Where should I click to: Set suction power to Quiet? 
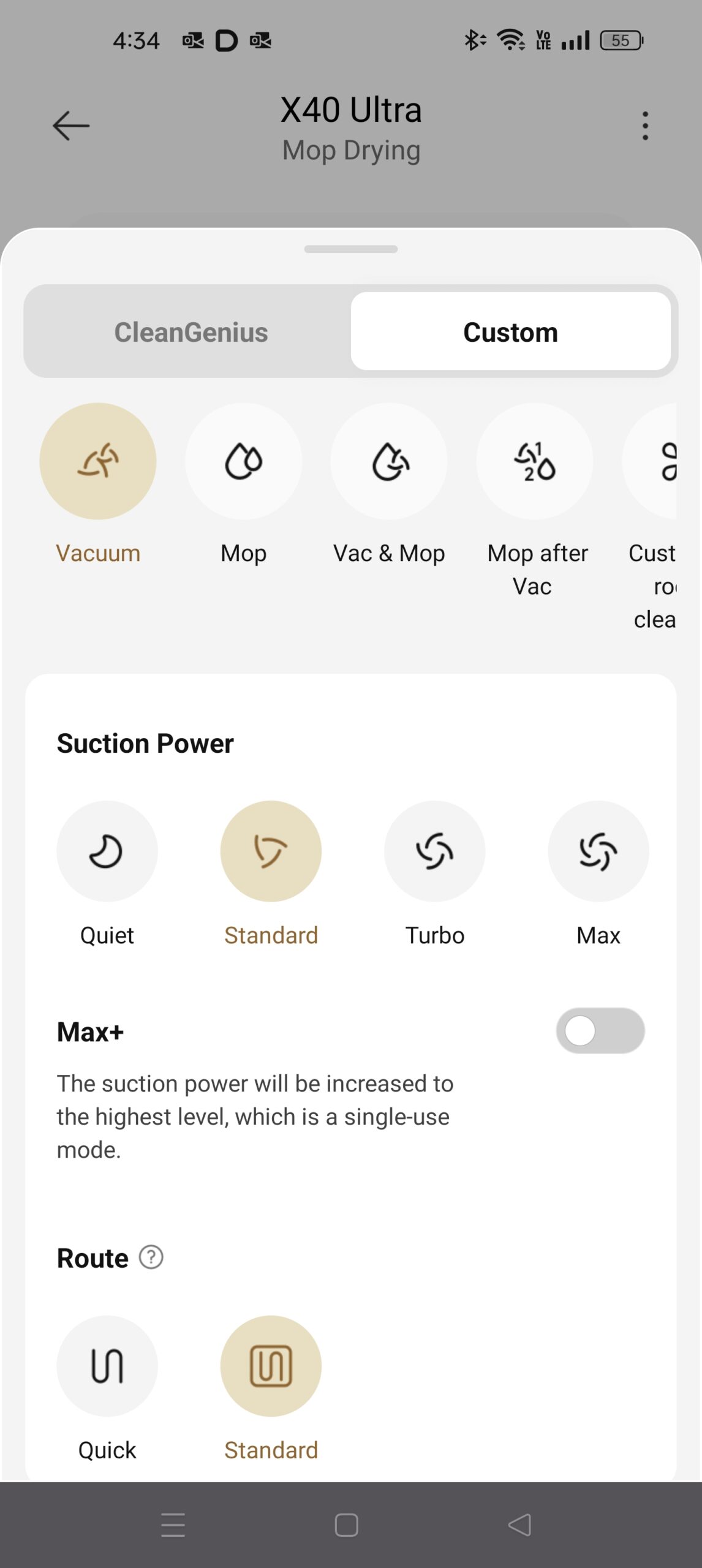[107, 851]
